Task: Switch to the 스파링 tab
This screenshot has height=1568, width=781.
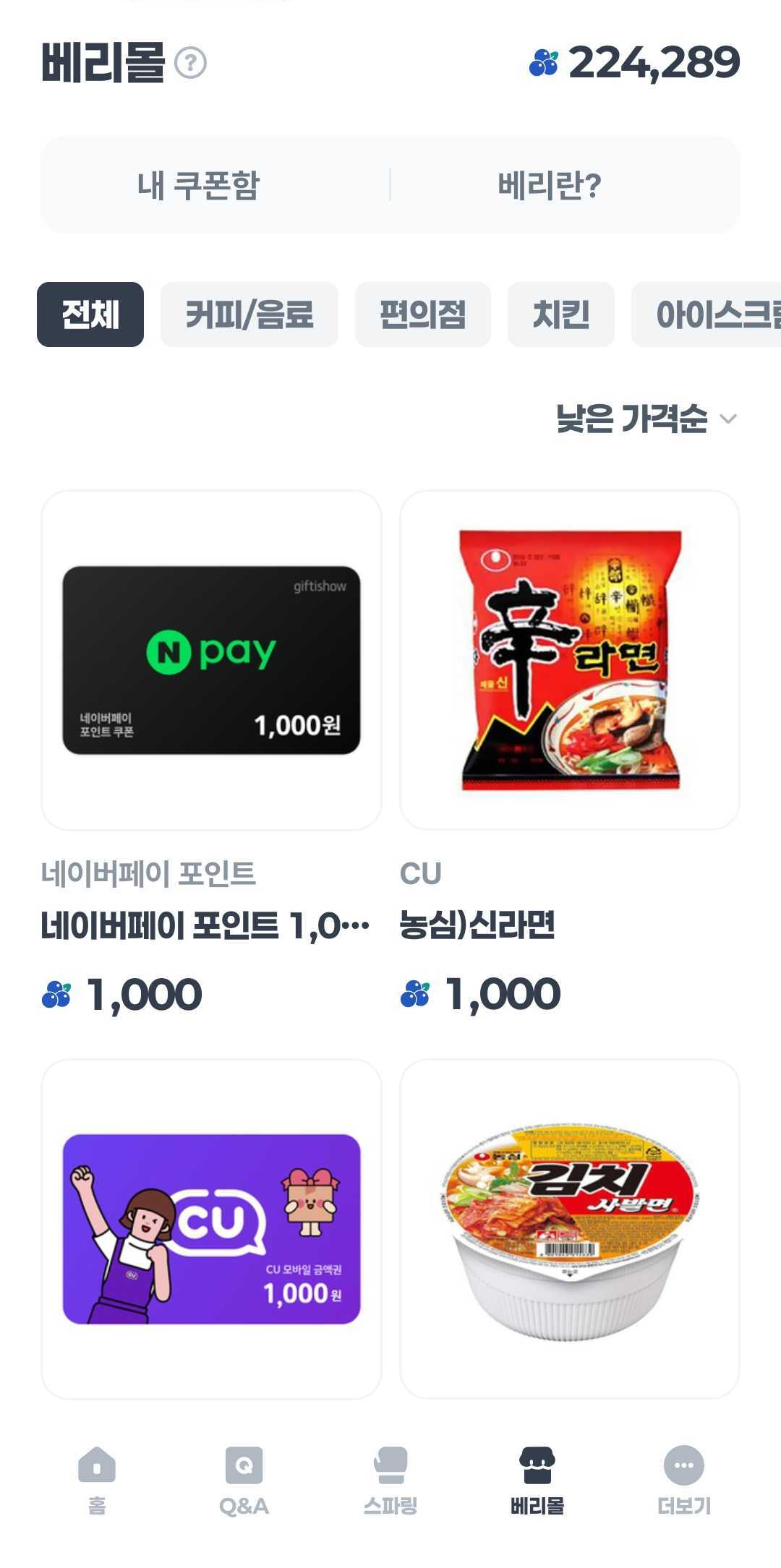Action: [x=390, y=1480]
